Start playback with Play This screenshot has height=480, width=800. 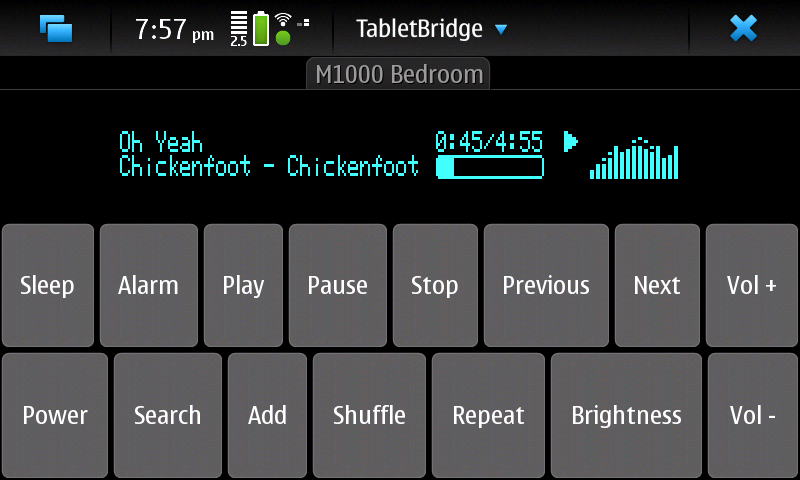click(243, 285)
